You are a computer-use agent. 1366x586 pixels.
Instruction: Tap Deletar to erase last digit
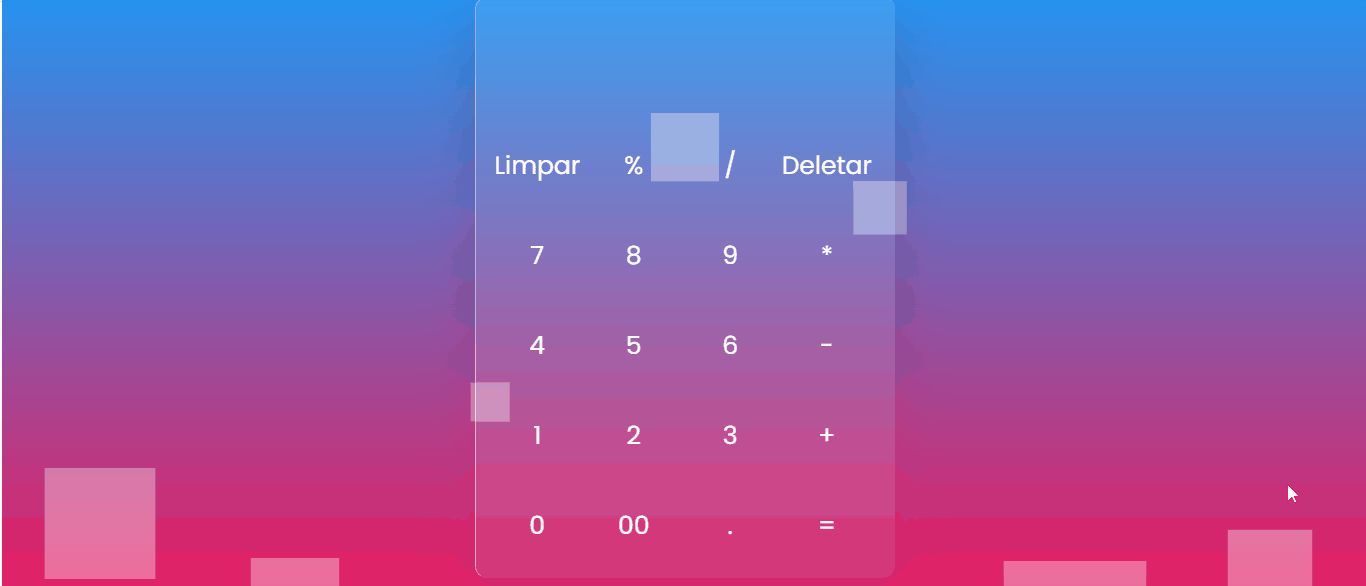[826, 166]
